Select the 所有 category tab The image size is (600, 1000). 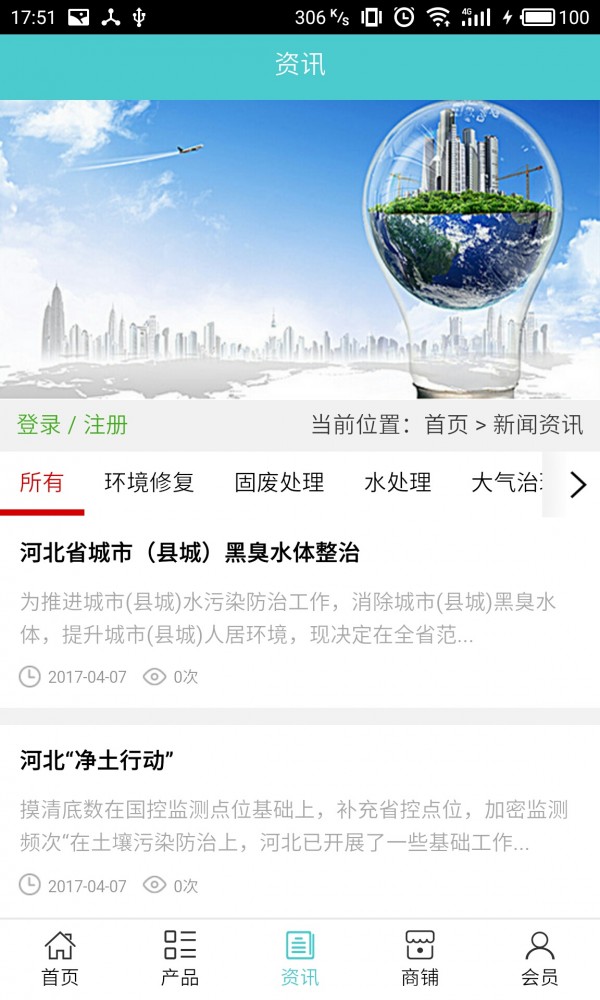tap(41, 483)
